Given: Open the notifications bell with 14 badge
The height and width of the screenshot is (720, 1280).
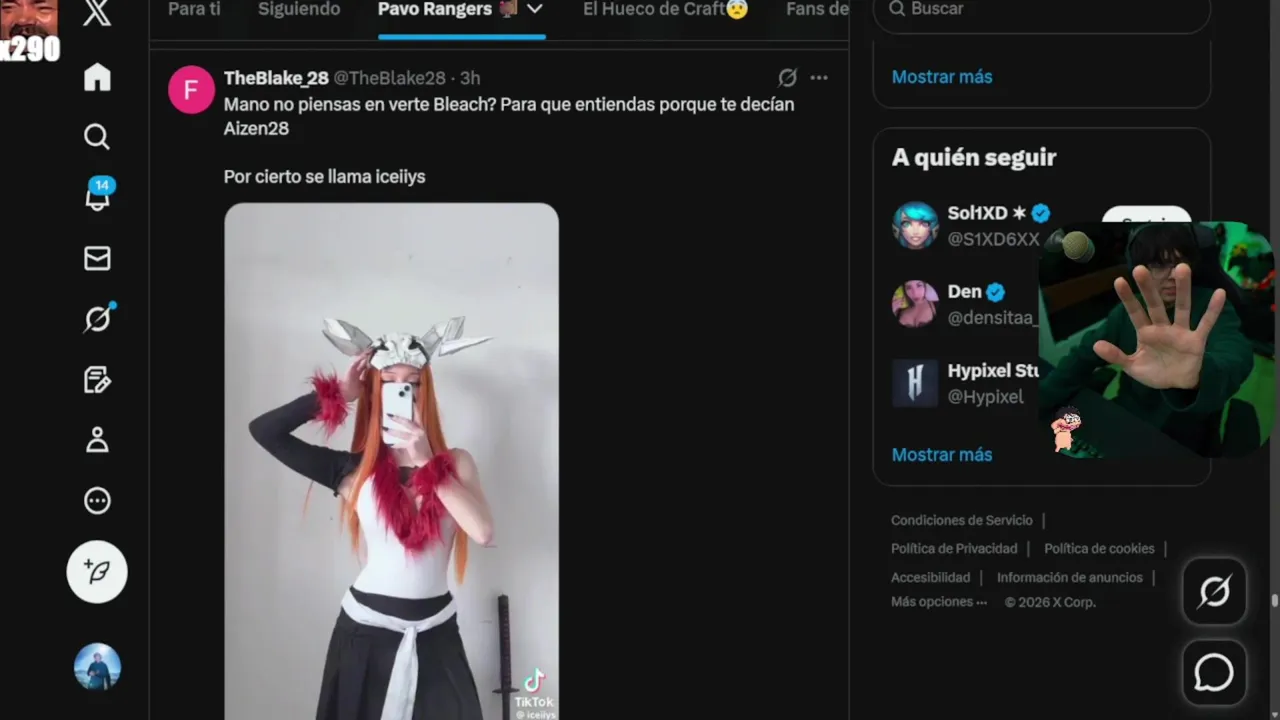Looking at the screenshot, I should tap(97, 197).
